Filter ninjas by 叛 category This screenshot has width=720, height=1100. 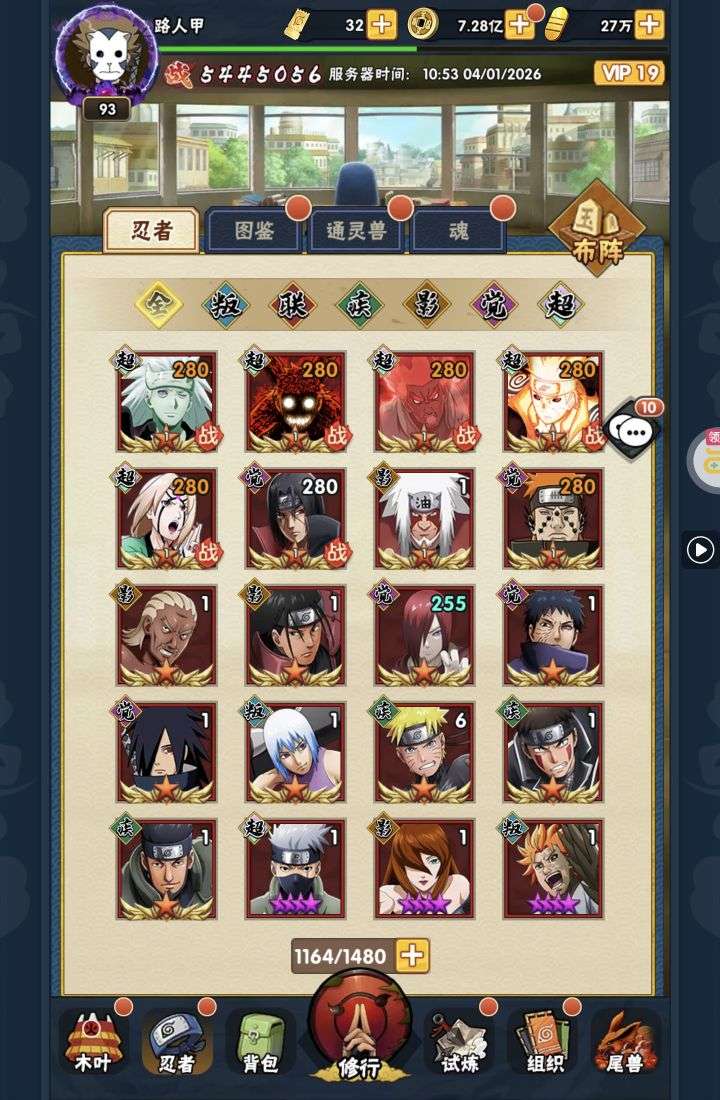225,304
